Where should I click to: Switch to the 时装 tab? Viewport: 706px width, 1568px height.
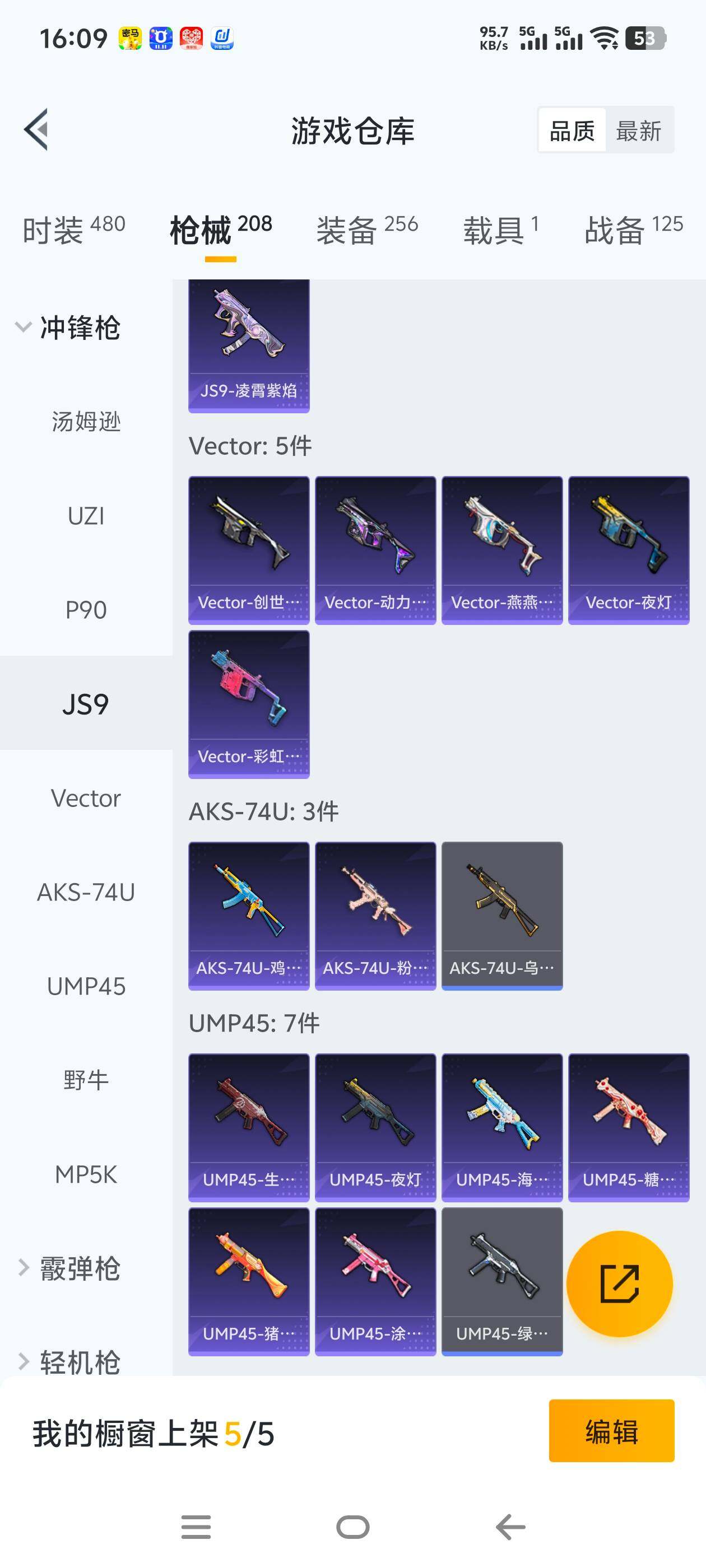pyautogui.click(x=74, y=230)
